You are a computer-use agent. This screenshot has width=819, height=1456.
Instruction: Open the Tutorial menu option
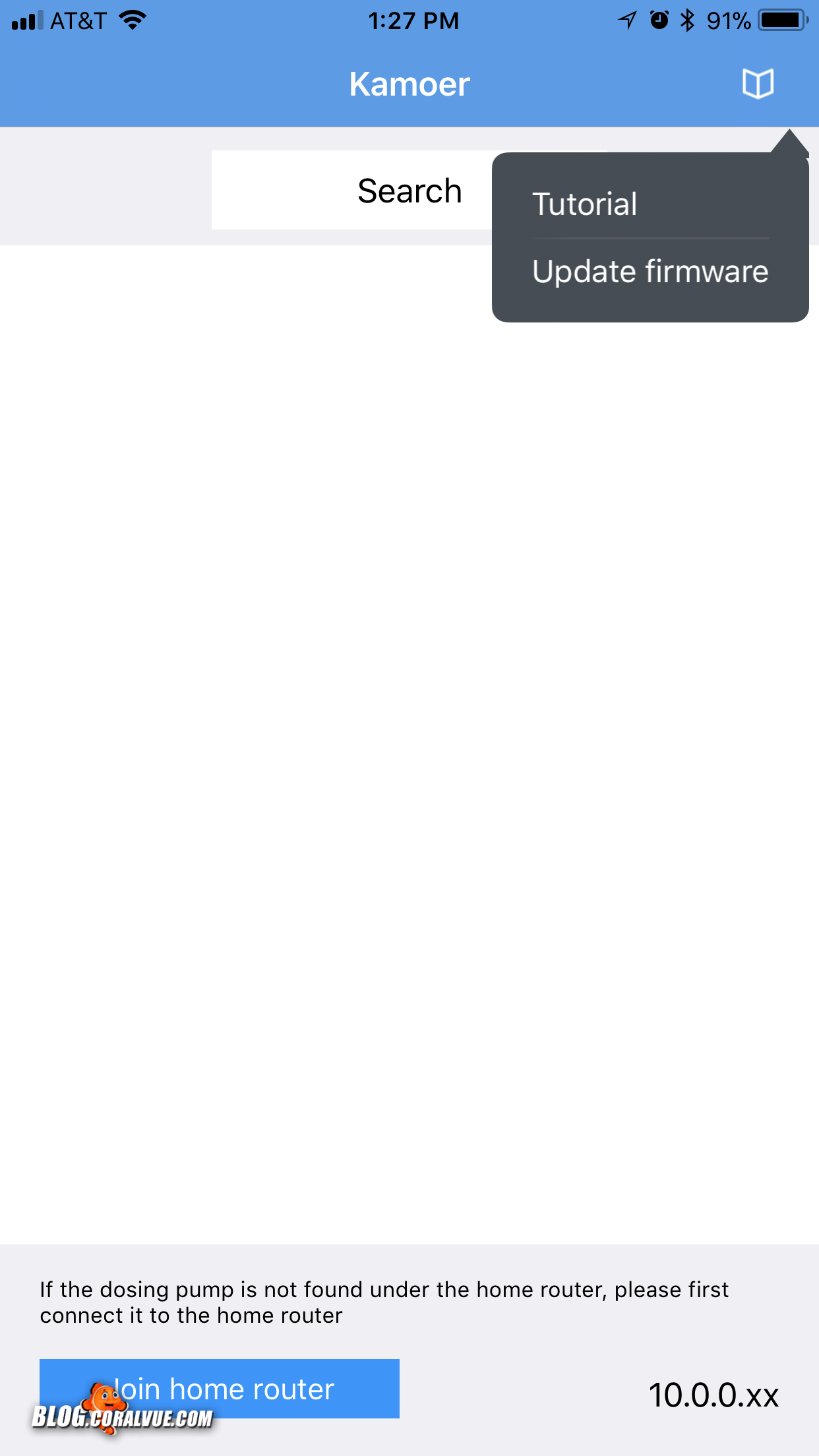click(x=584, y=204)
